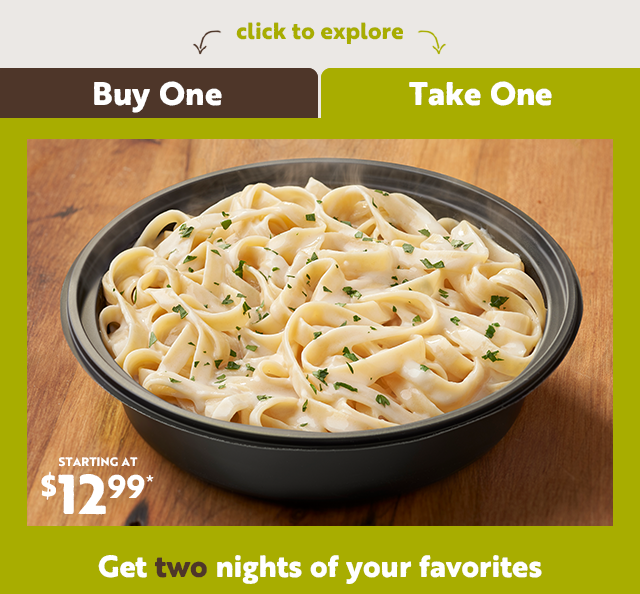Open the fettuccine alfredo promo image
The width and height of the screenshot is (640, 594).
(x=320, y=332)
